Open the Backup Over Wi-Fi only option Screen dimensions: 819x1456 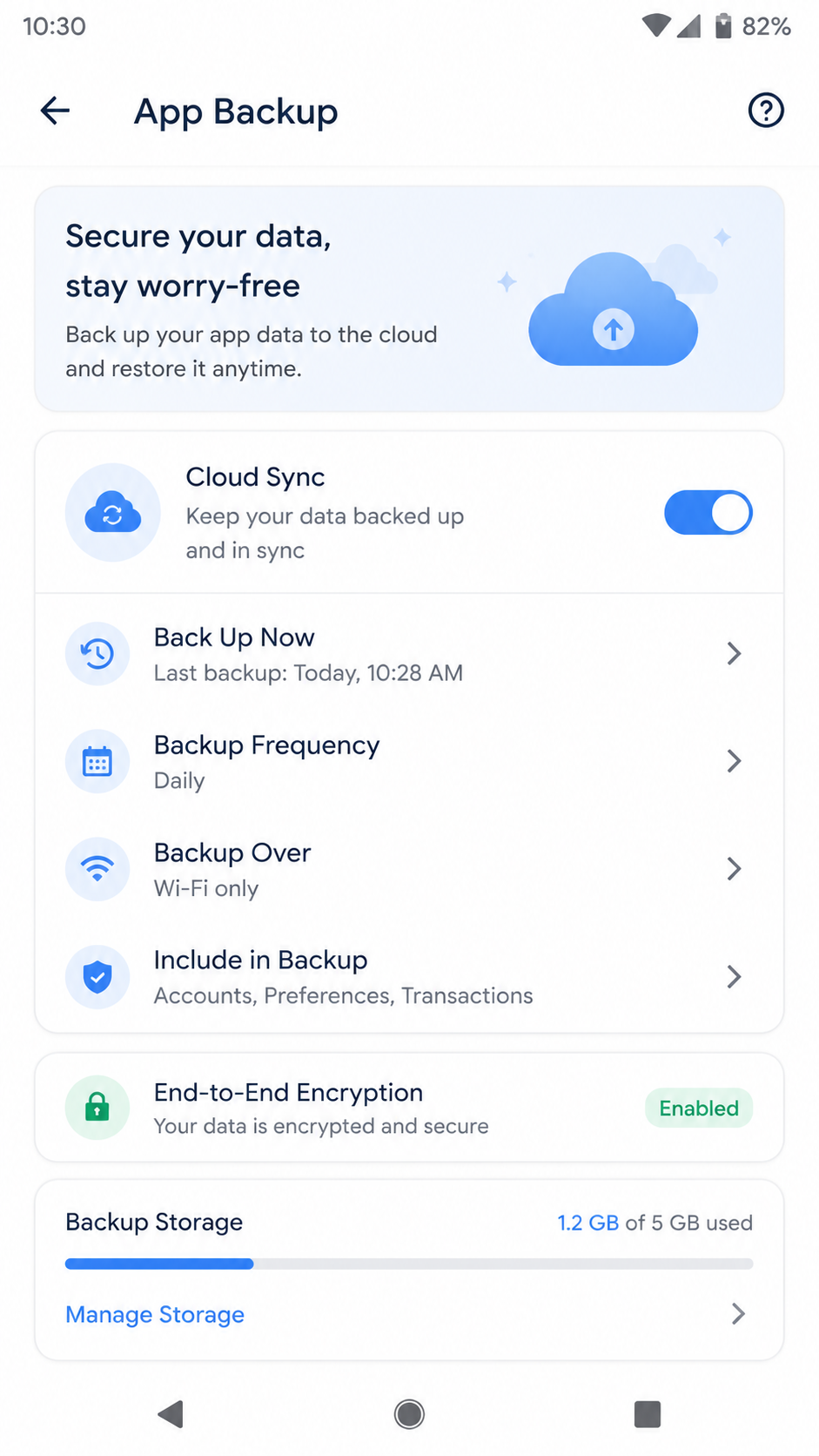coord(409,869)
